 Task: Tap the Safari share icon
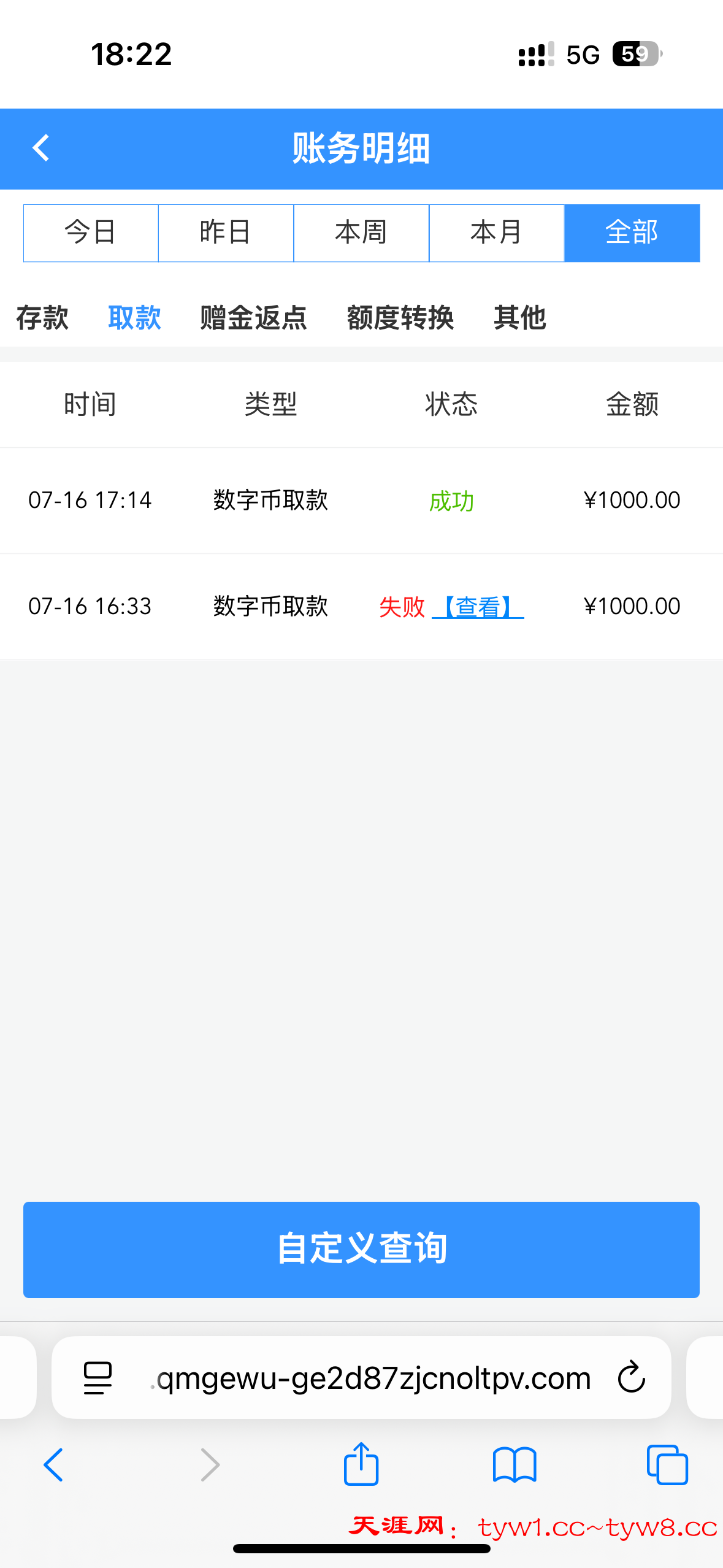tap(361, 1464)
